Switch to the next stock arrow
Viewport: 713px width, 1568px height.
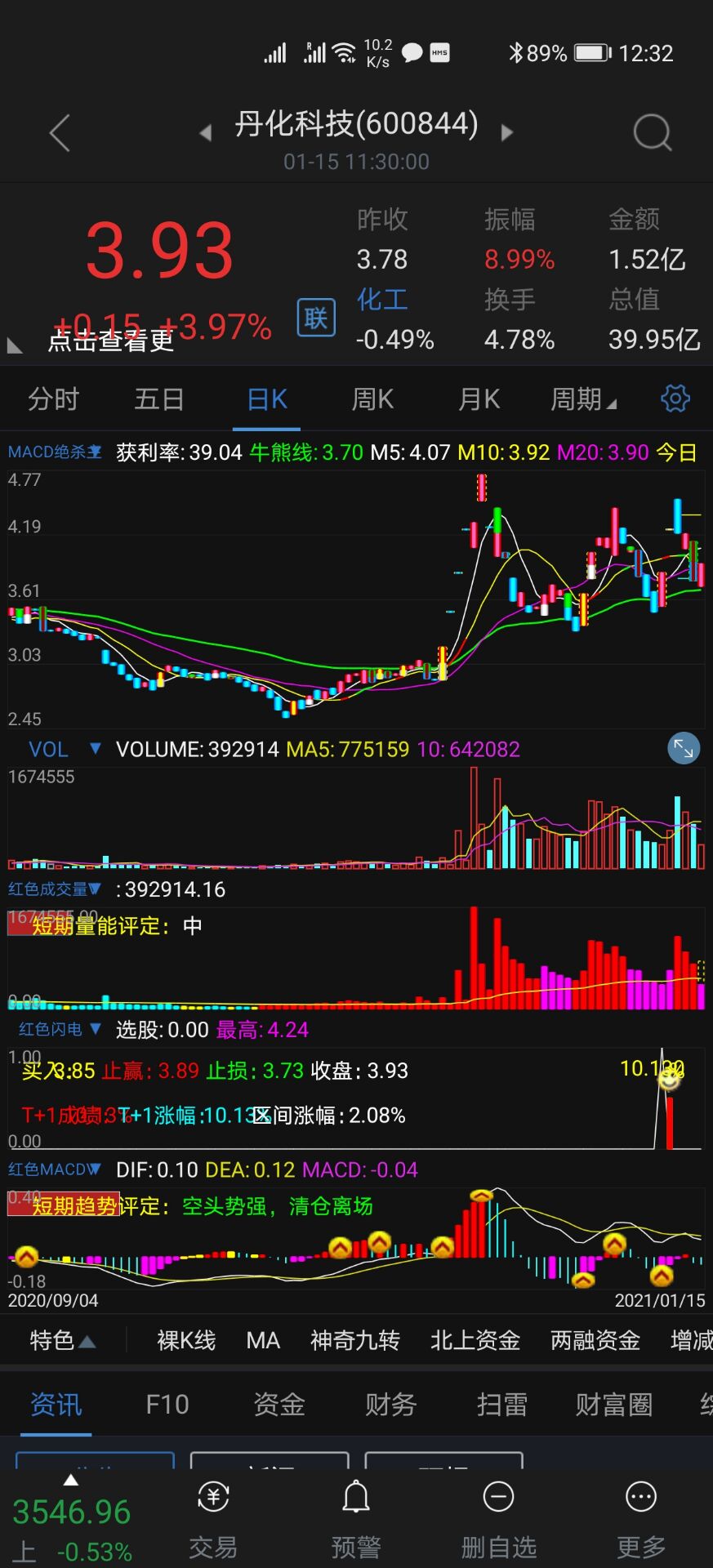tap(506, 132)
